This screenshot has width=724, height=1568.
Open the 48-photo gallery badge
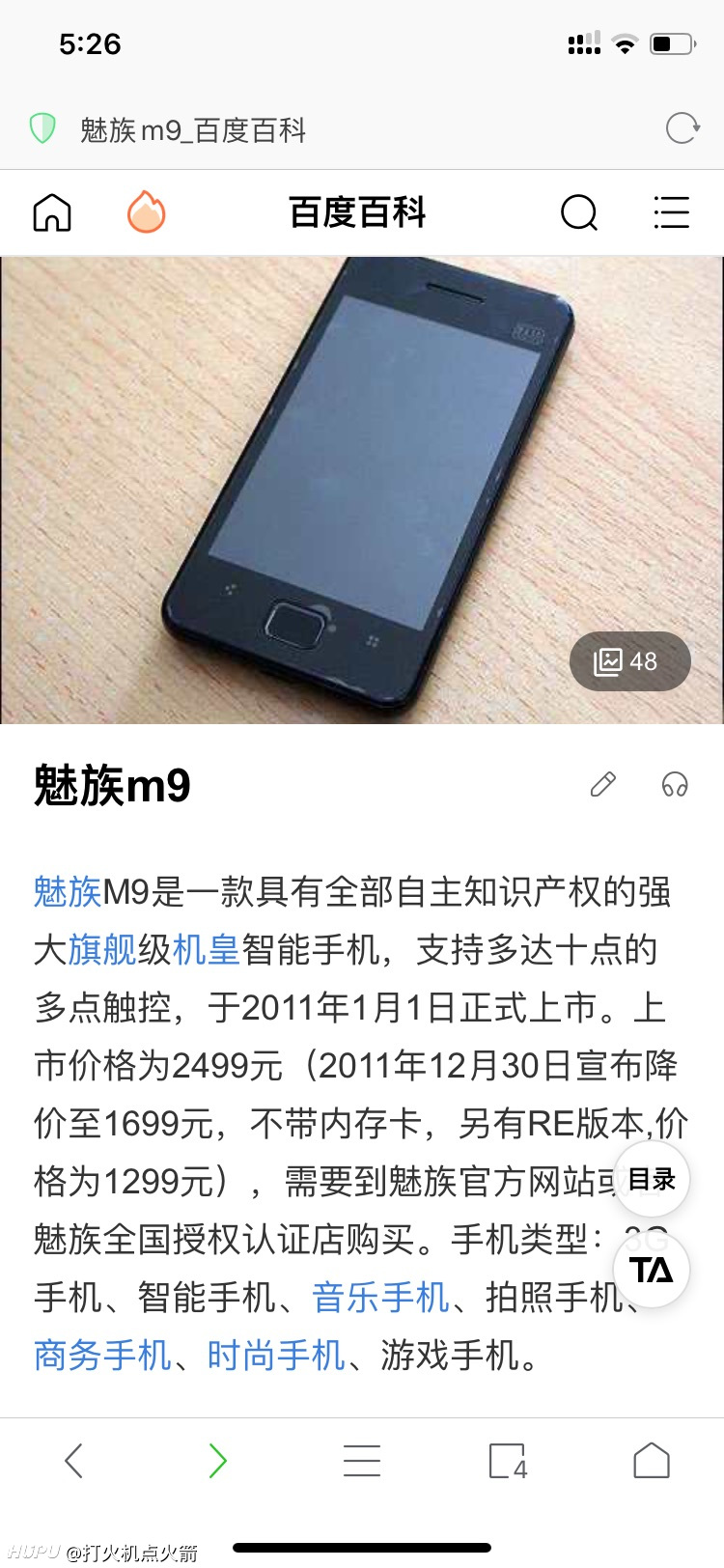629,661
